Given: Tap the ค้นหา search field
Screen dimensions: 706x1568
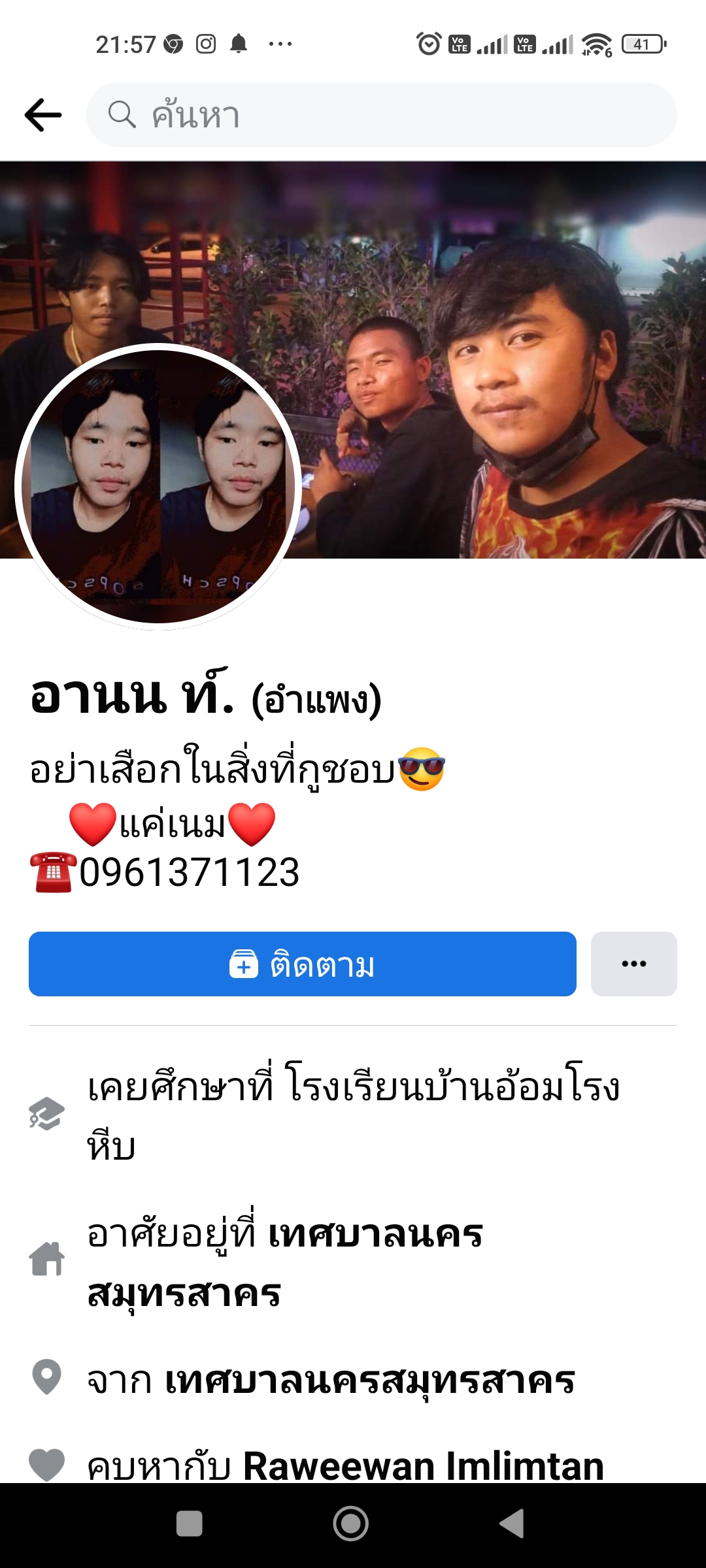Looking at the screenshot, I should [381, 115].
